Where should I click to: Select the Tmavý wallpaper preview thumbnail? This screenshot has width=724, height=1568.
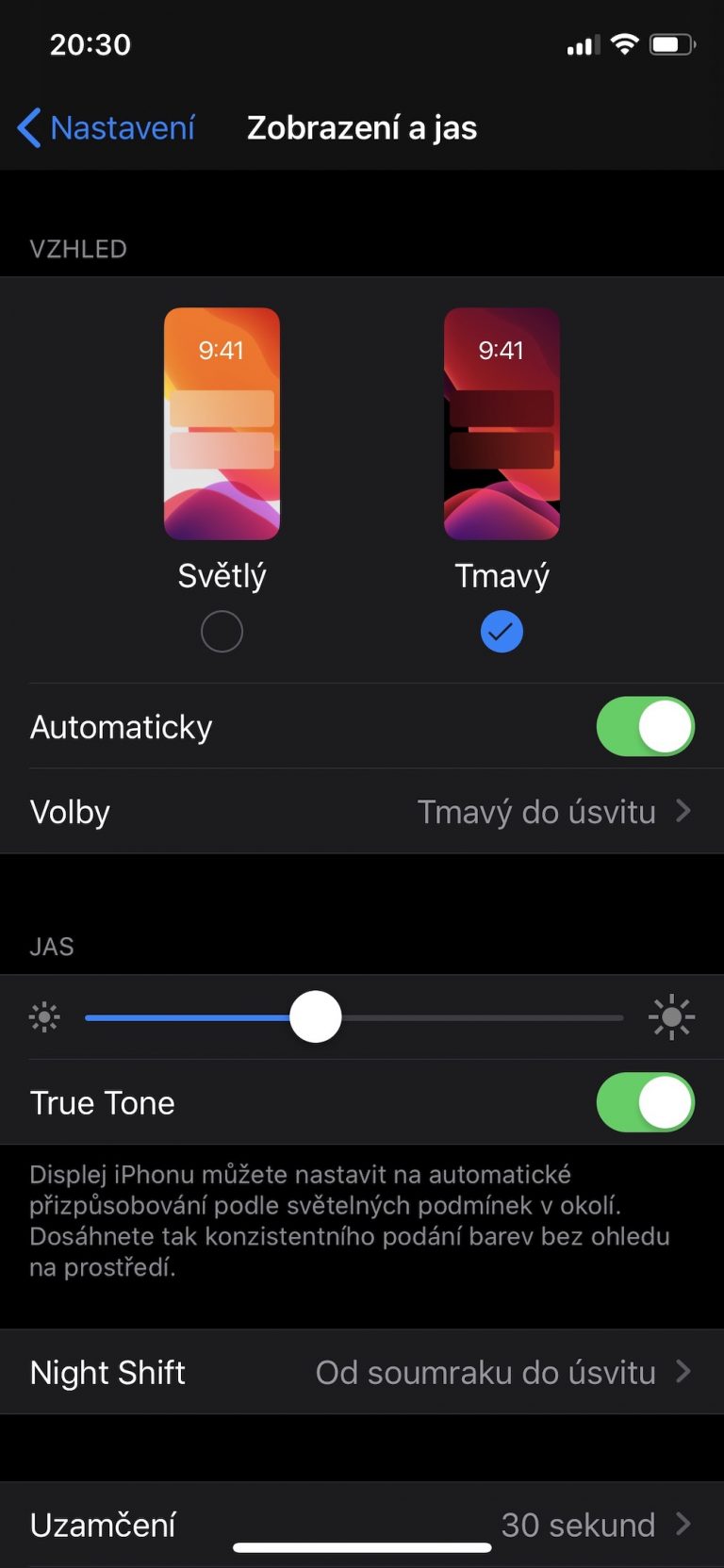point(502,421)
